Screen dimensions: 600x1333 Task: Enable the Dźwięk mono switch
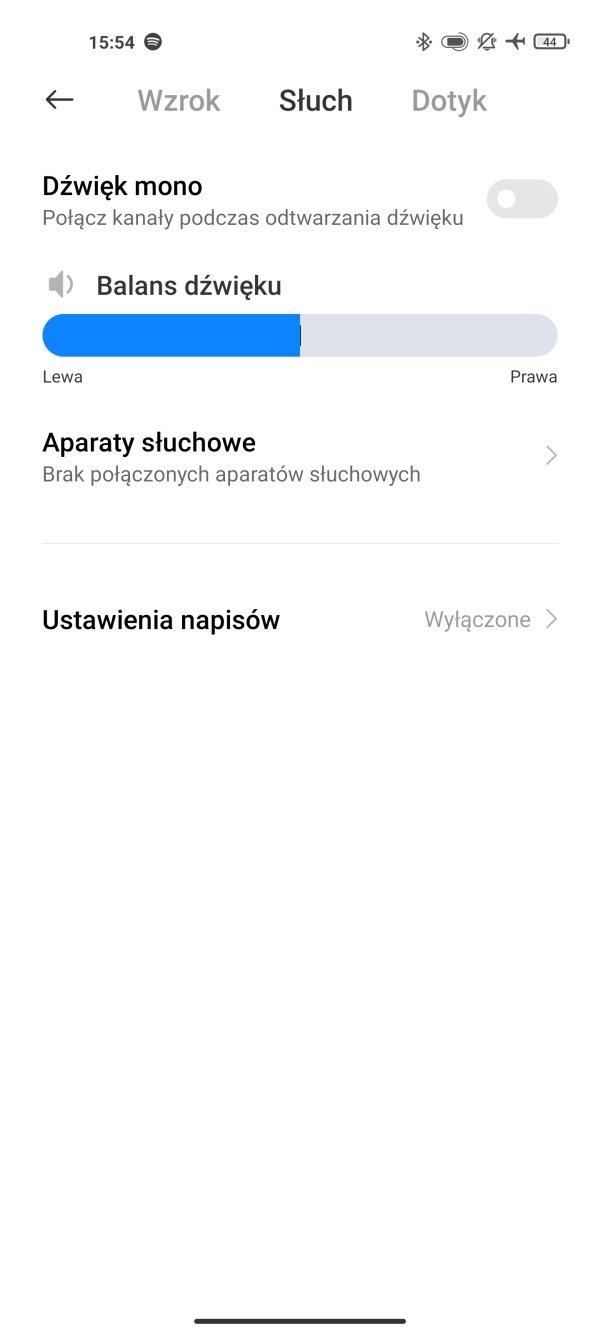521,199
